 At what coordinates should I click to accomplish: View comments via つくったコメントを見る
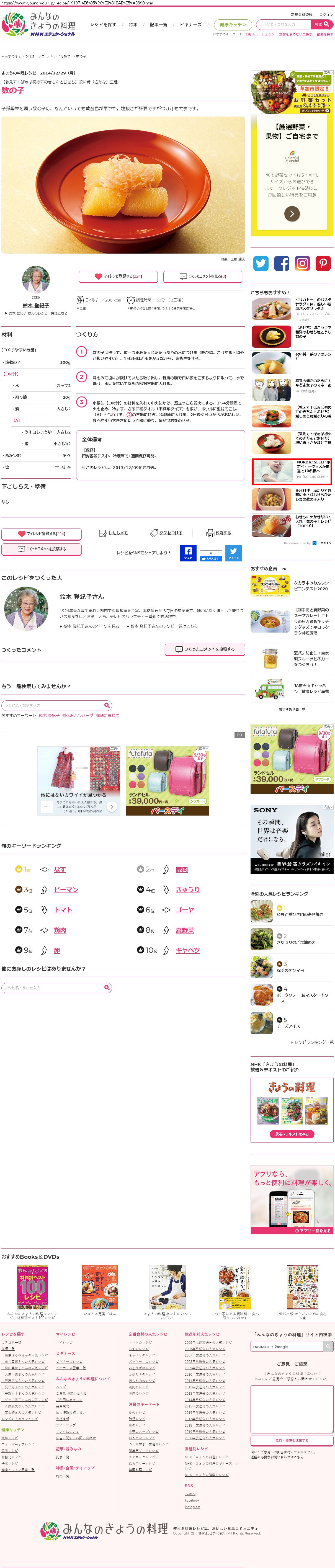tap(203, 276)
